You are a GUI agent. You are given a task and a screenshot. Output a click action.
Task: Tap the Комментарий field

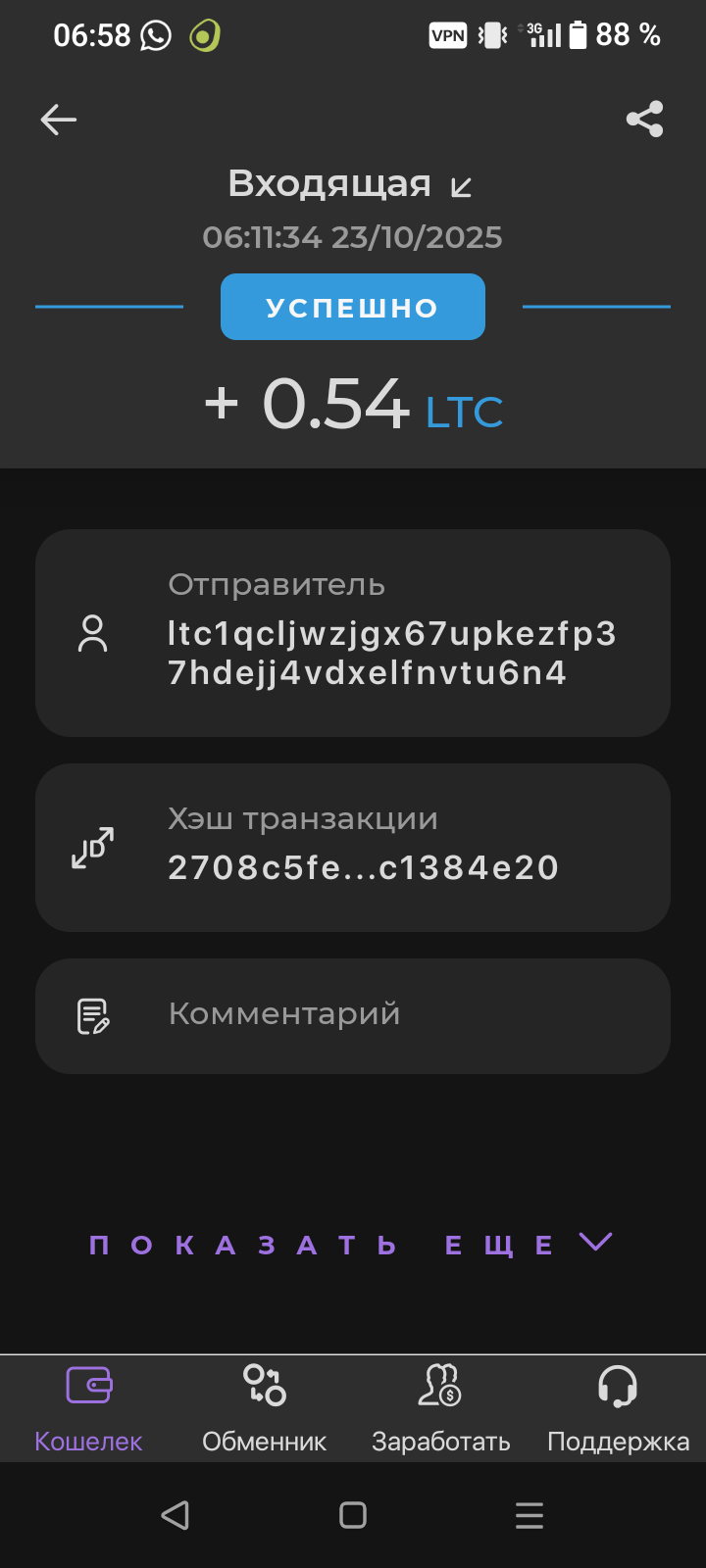click(353, 1015)
